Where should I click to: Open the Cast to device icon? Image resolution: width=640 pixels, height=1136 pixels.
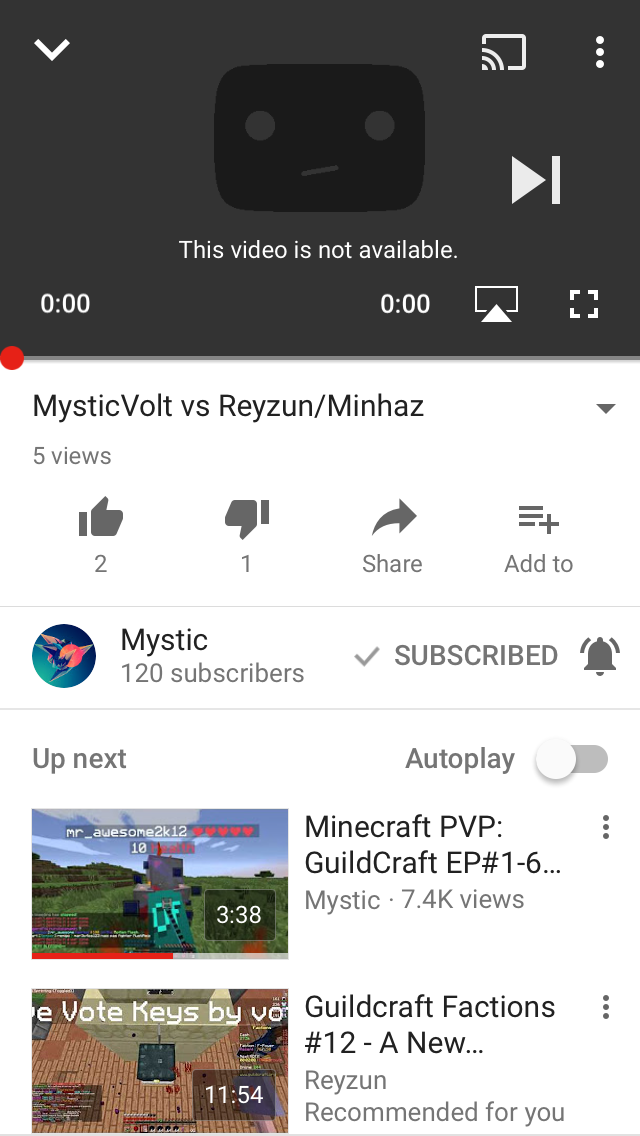503,52
